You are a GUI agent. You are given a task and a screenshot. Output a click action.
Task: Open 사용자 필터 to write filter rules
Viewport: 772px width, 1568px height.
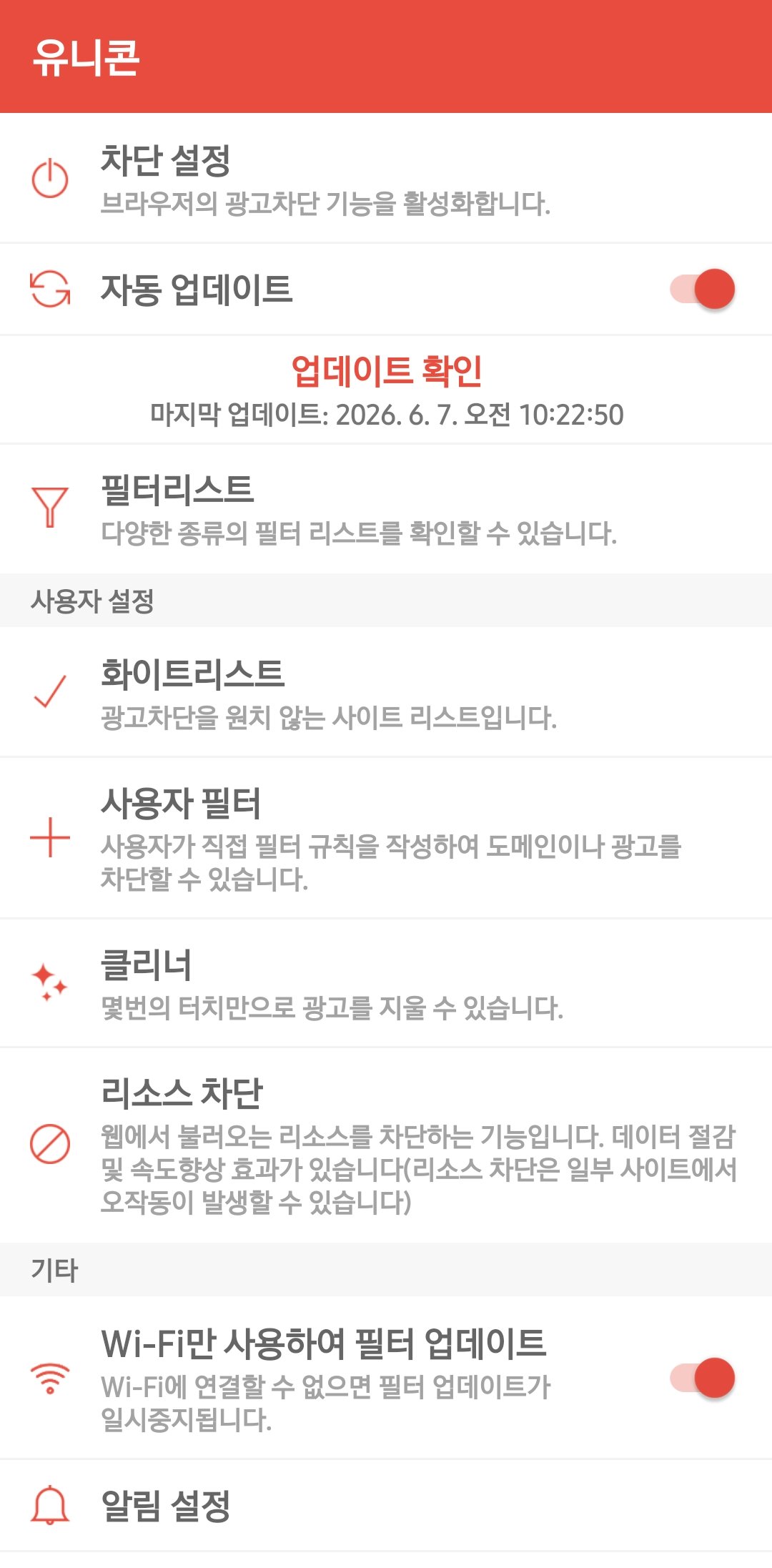[386, 838]
